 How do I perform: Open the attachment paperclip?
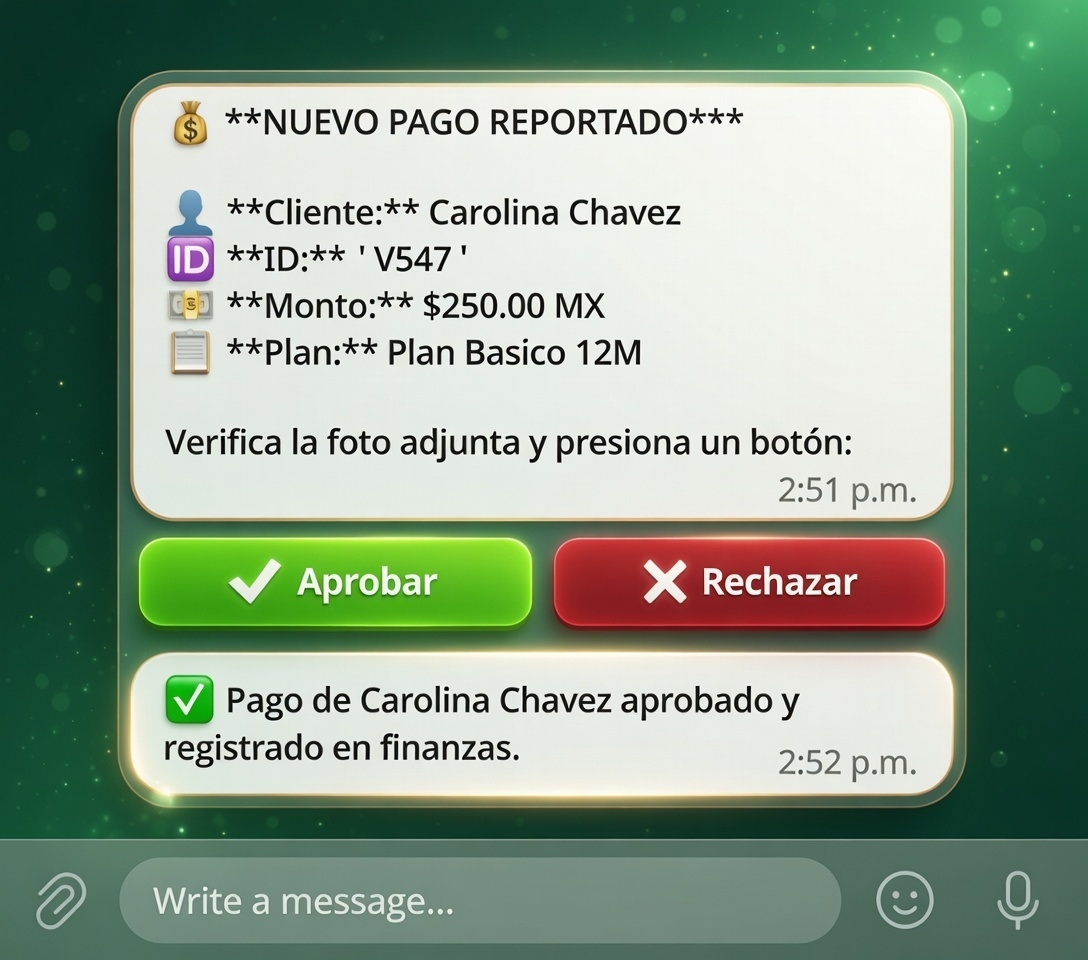(x=61, y=900)
